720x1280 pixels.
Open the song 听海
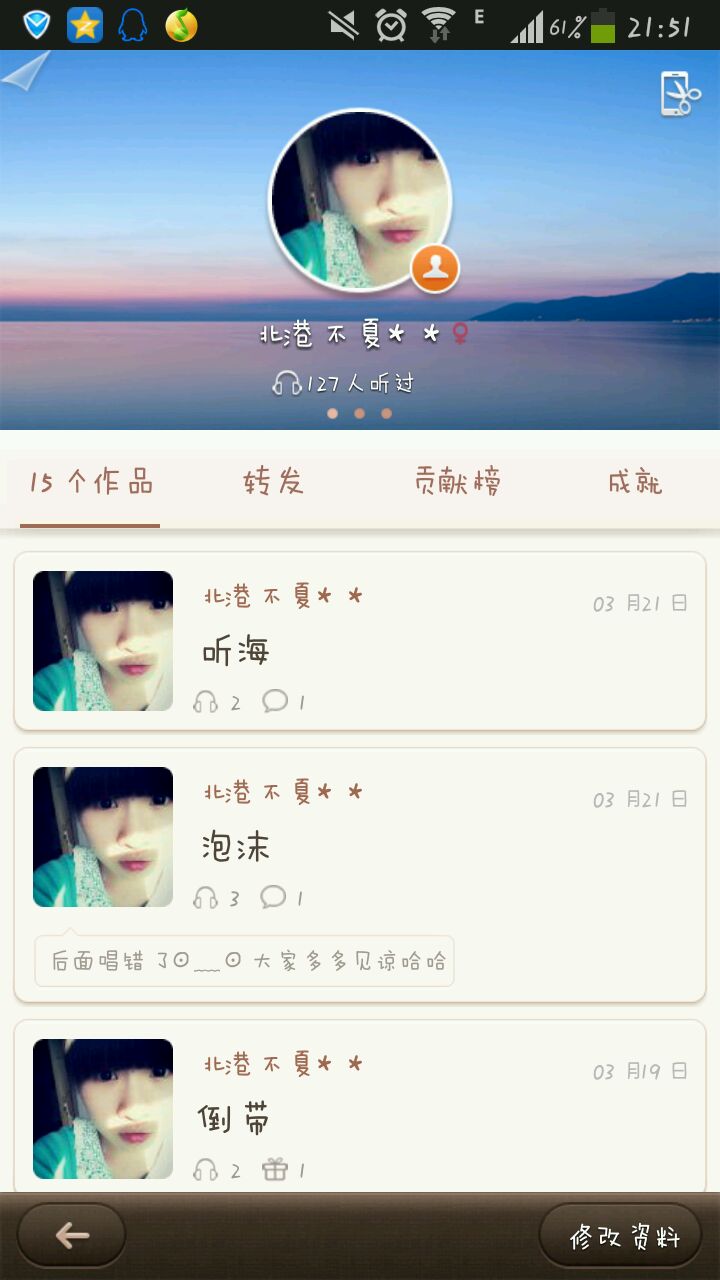point(360,641)
